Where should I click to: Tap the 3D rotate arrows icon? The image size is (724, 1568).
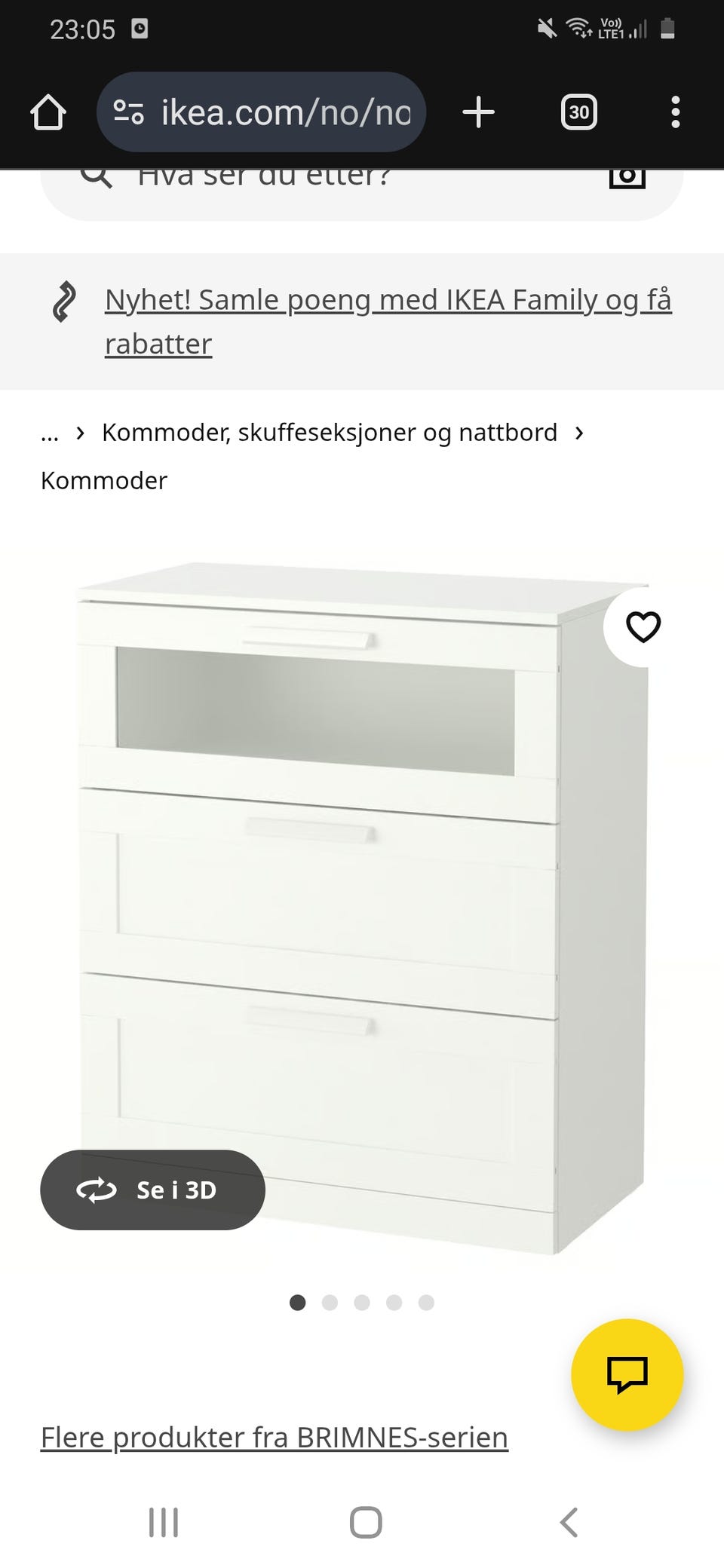click(97, 1190)
